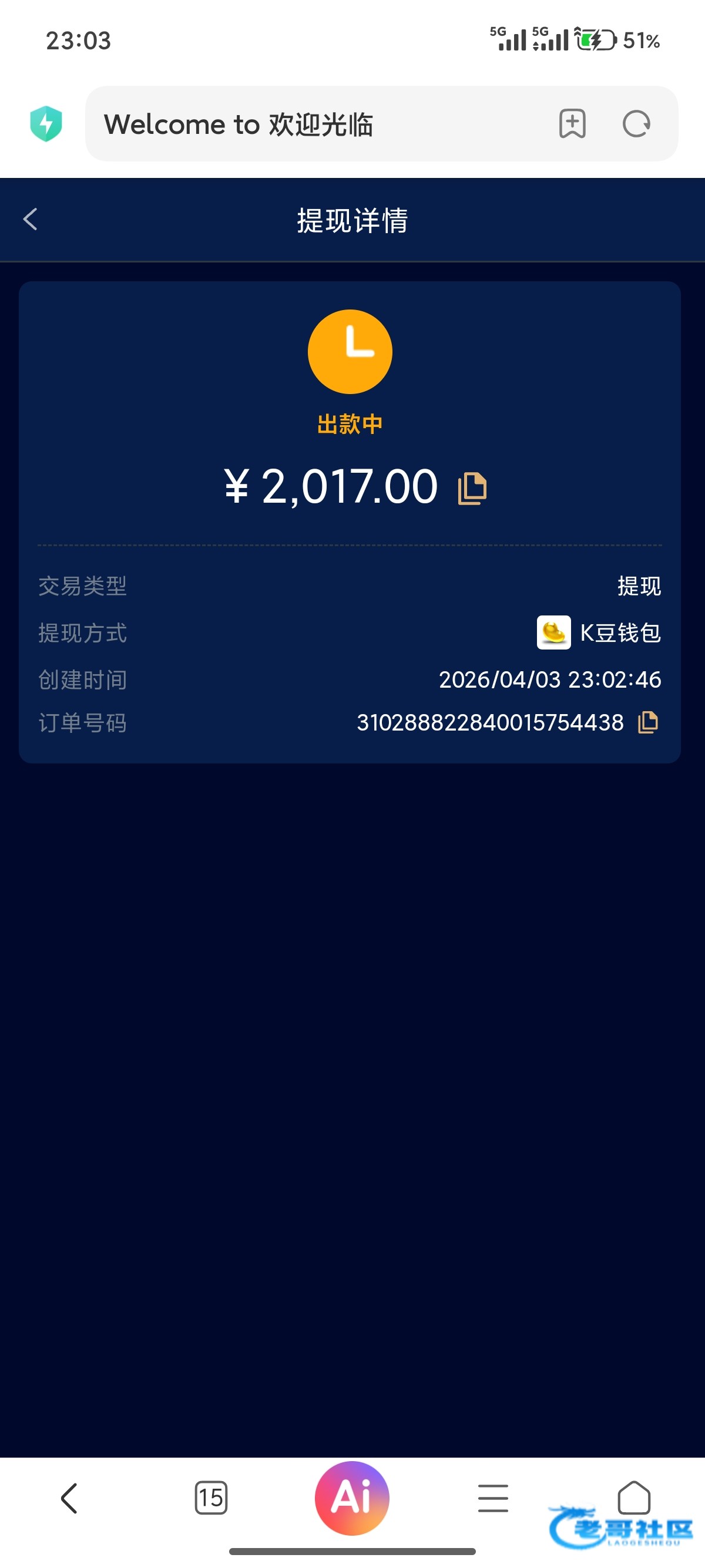The width and height of the screenshot is (705, 1568).
Task: Open the browser hamburger menu
Action: pos(492,1498)
